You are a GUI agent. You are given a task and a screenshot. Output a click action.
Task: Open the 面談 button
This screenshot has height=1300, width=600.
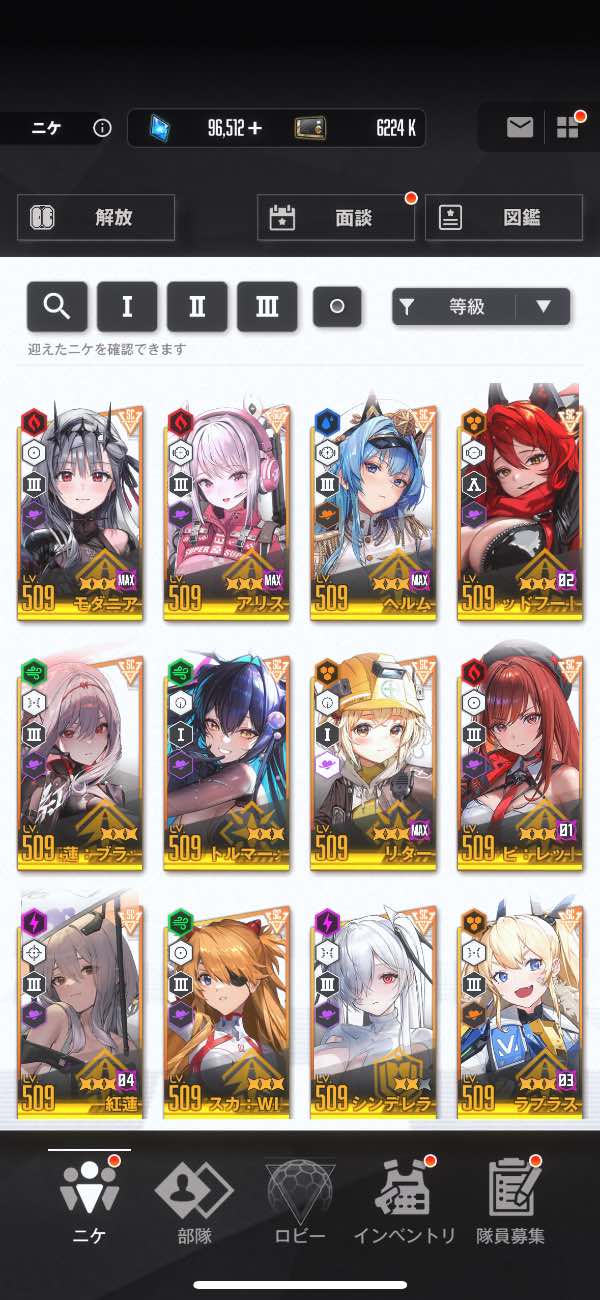tap(336, 218)
